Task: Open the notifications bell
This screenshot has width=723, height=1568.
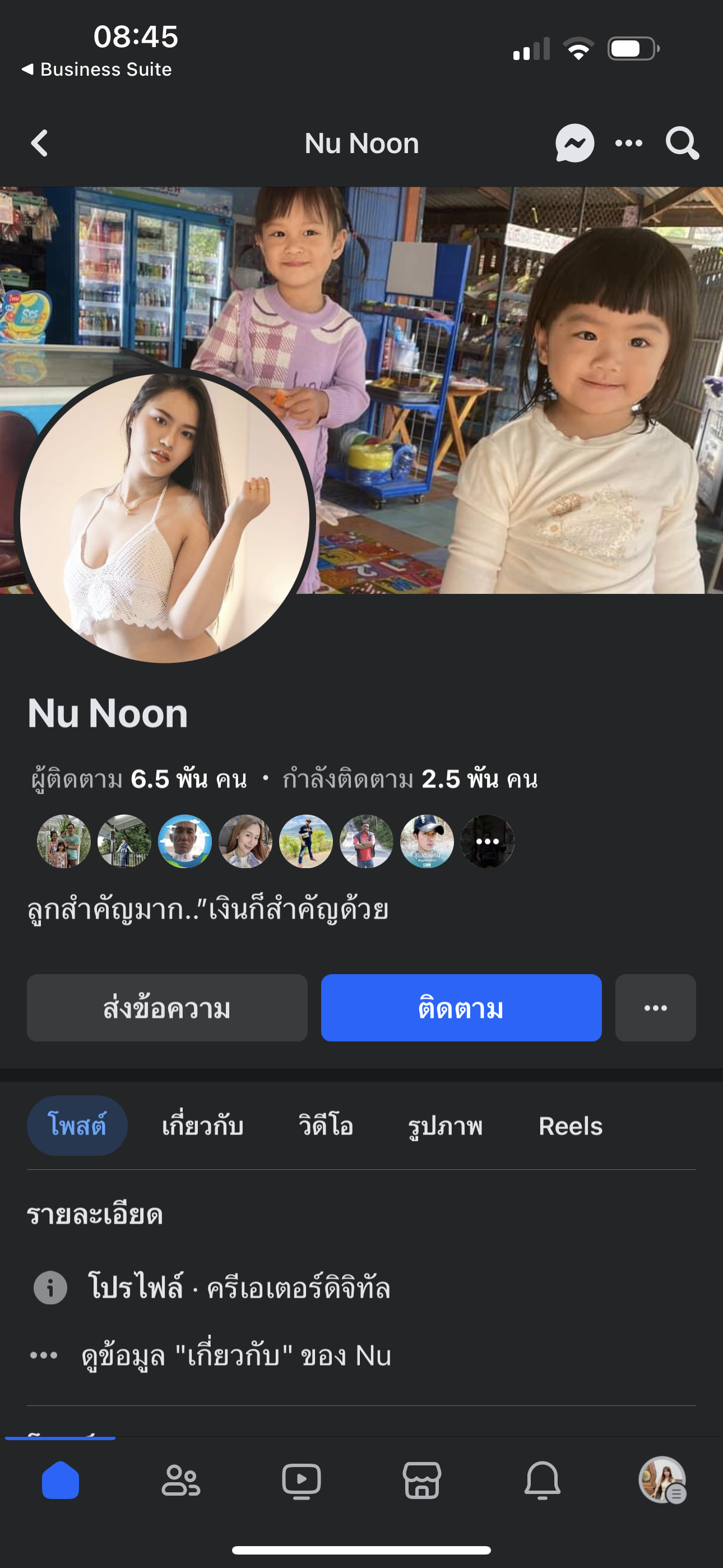Action: click(543, 1481)
